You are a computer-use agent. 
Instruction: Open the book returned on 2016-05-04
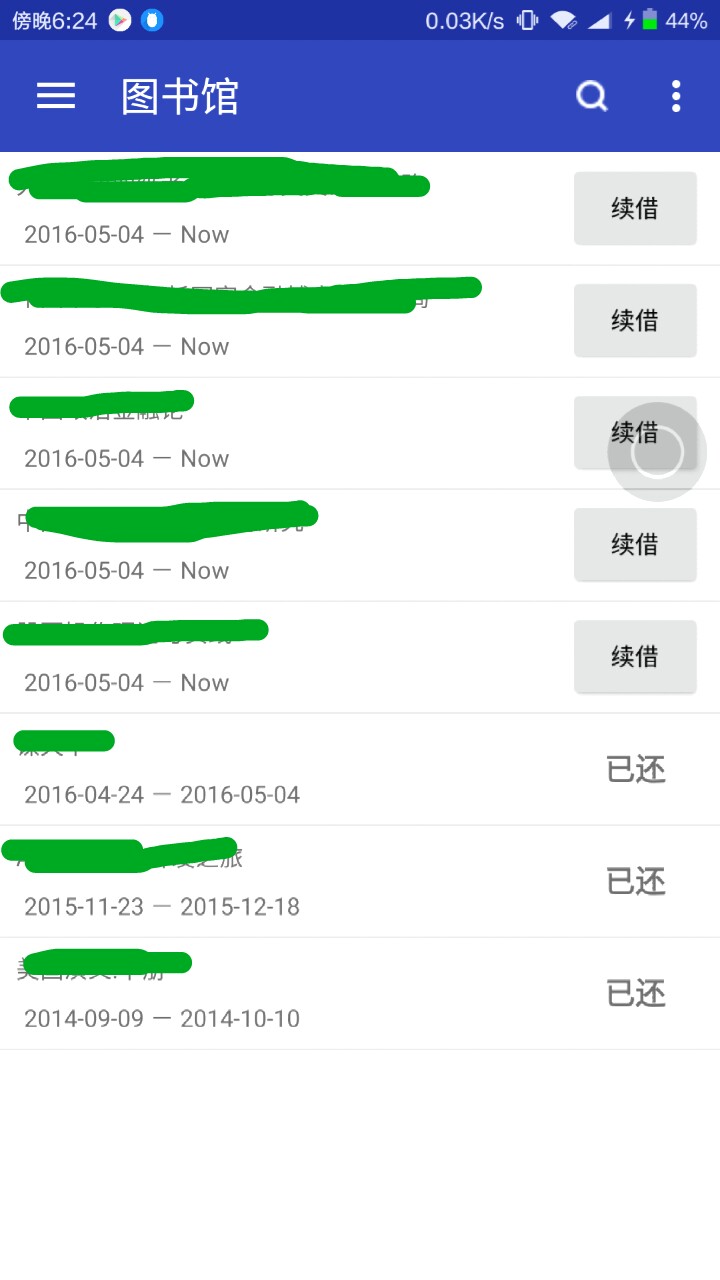click(x=300, y=769)
